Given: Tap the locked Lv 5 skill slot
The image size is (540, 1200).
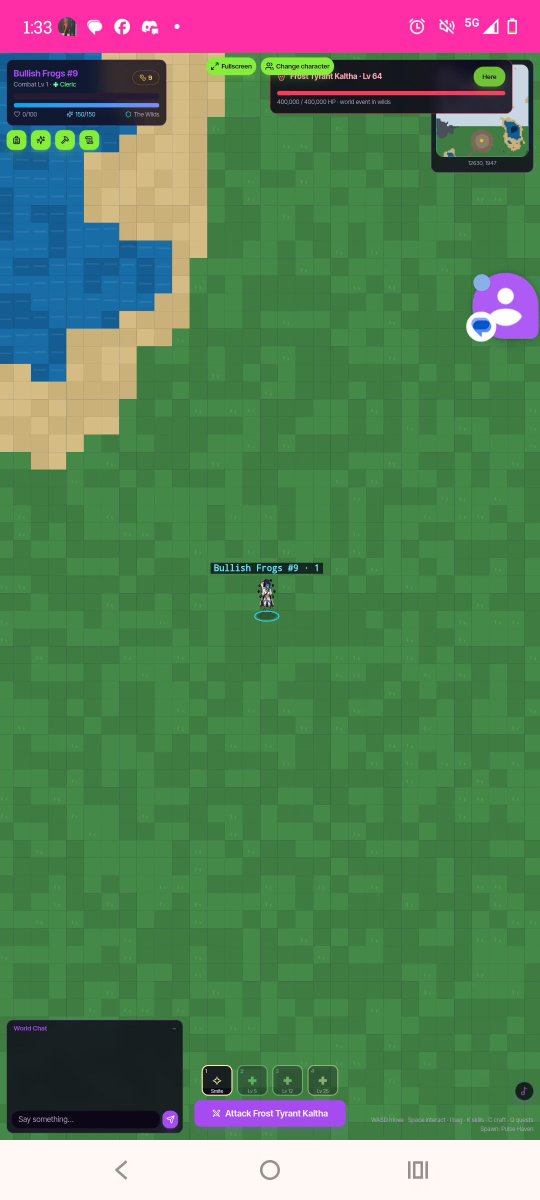Looking at the screenshot, I should click(252, 1080).
